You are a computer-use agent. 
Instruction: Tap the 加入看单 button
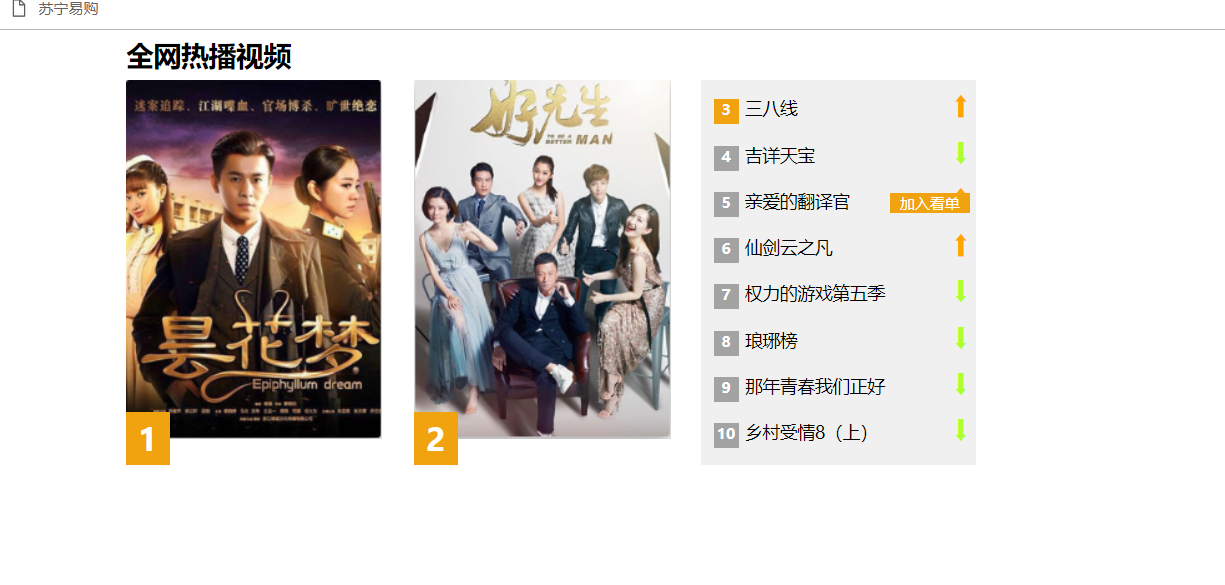pos(929,204)
